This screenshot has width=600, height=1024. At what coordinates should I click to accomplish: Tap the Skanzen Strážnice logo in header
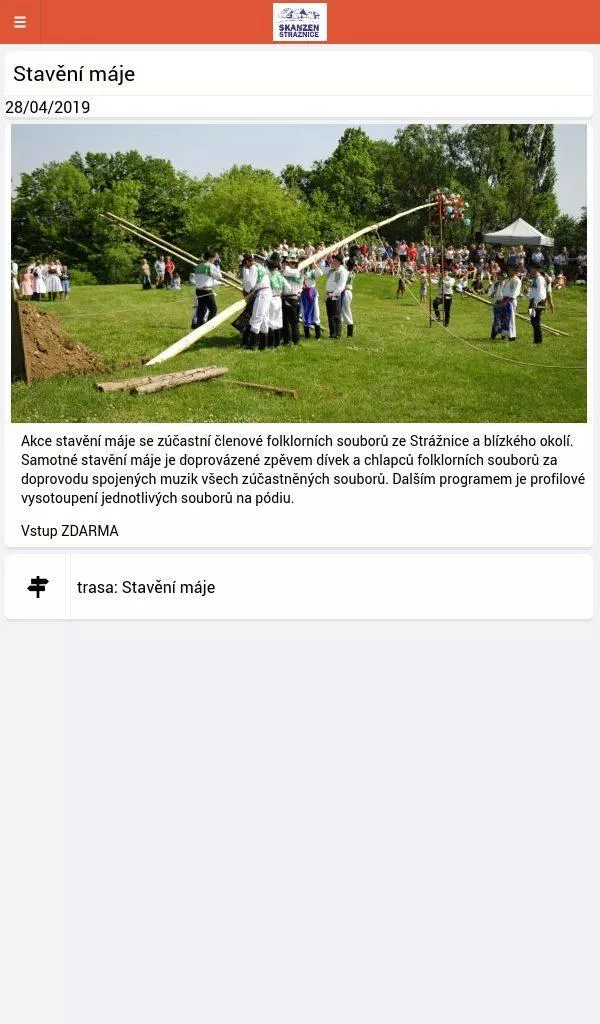pos(299,22)
